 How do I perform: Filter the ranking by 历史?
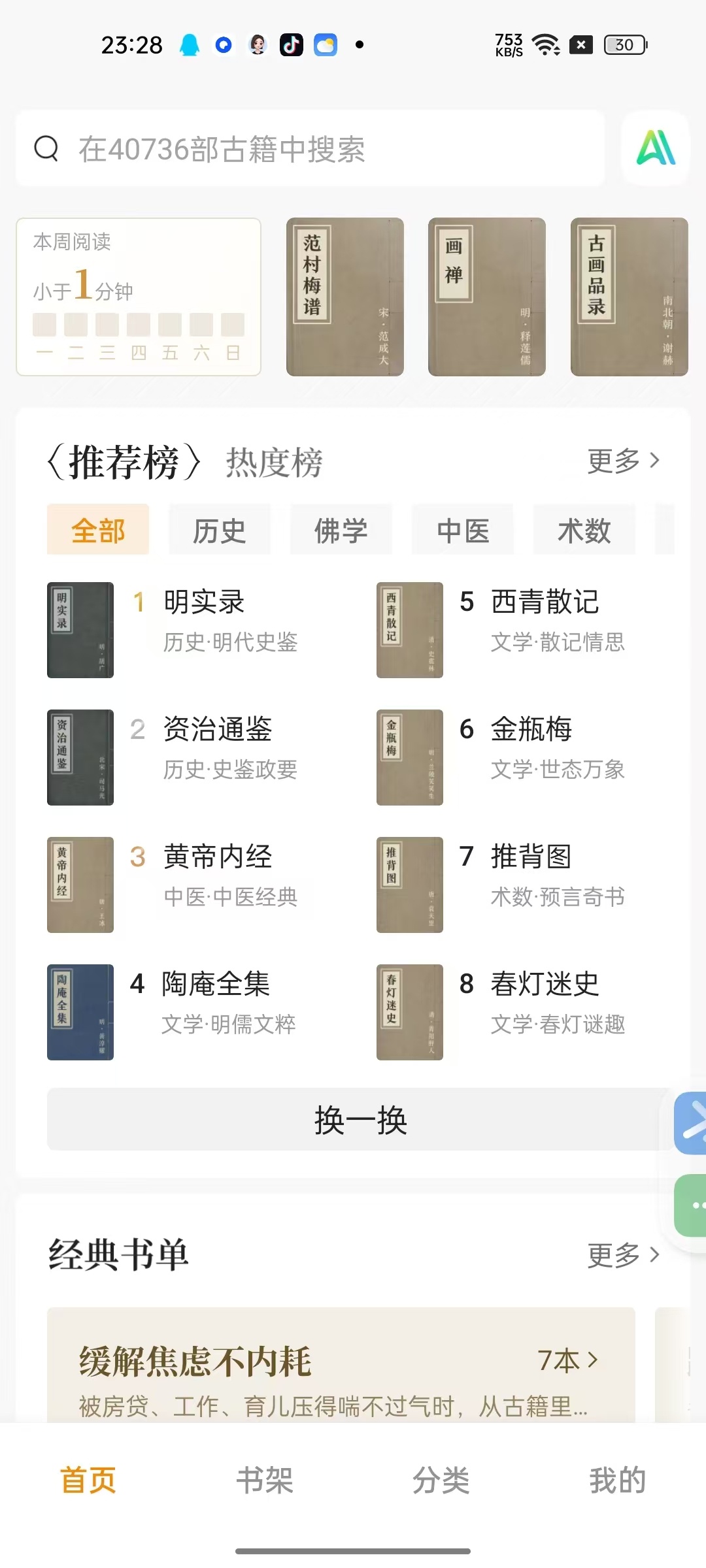click(x=220, y=530)
